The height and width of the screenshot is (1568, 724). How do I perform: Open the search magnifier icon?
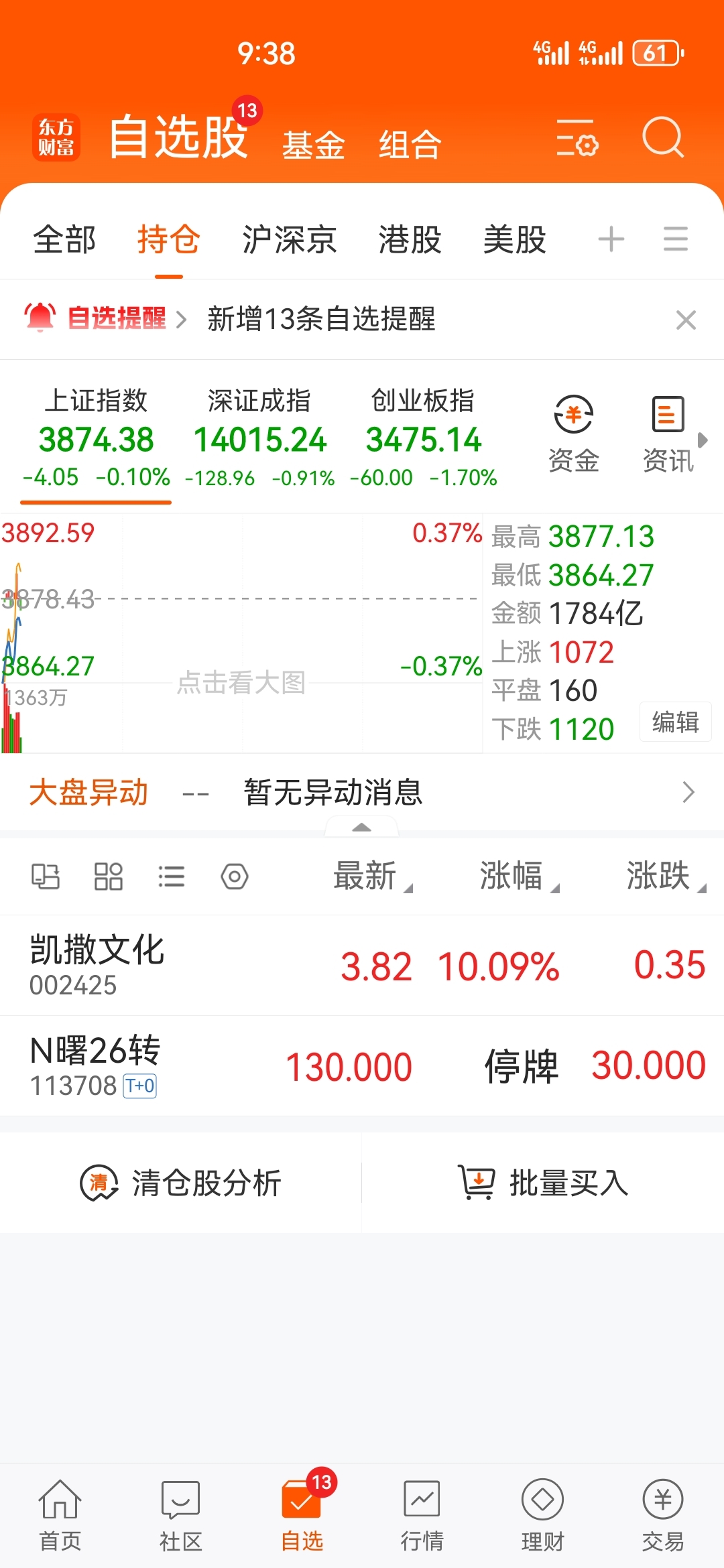(x=663, y=137)
